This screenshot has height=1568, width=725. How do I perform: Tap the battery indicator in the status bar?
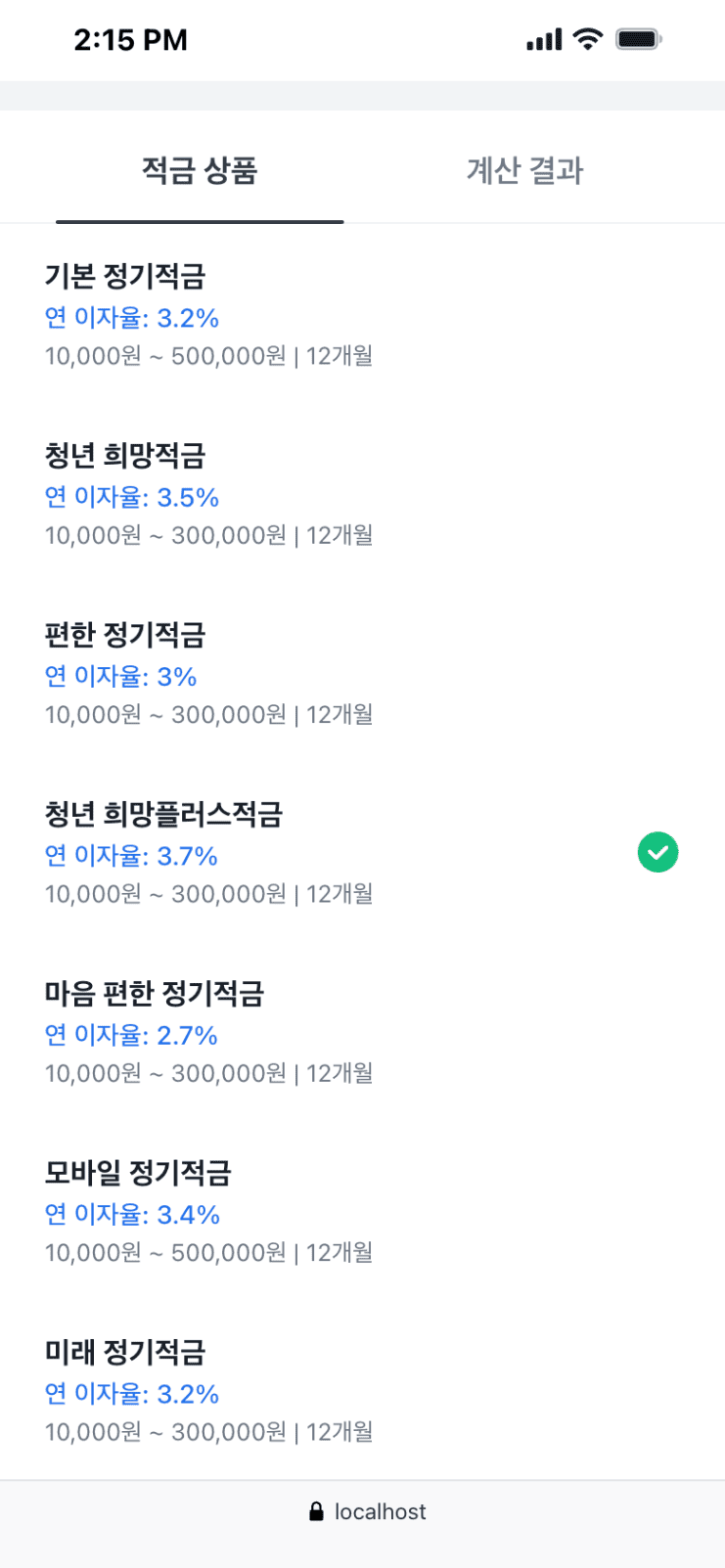[x=639, y=39]
